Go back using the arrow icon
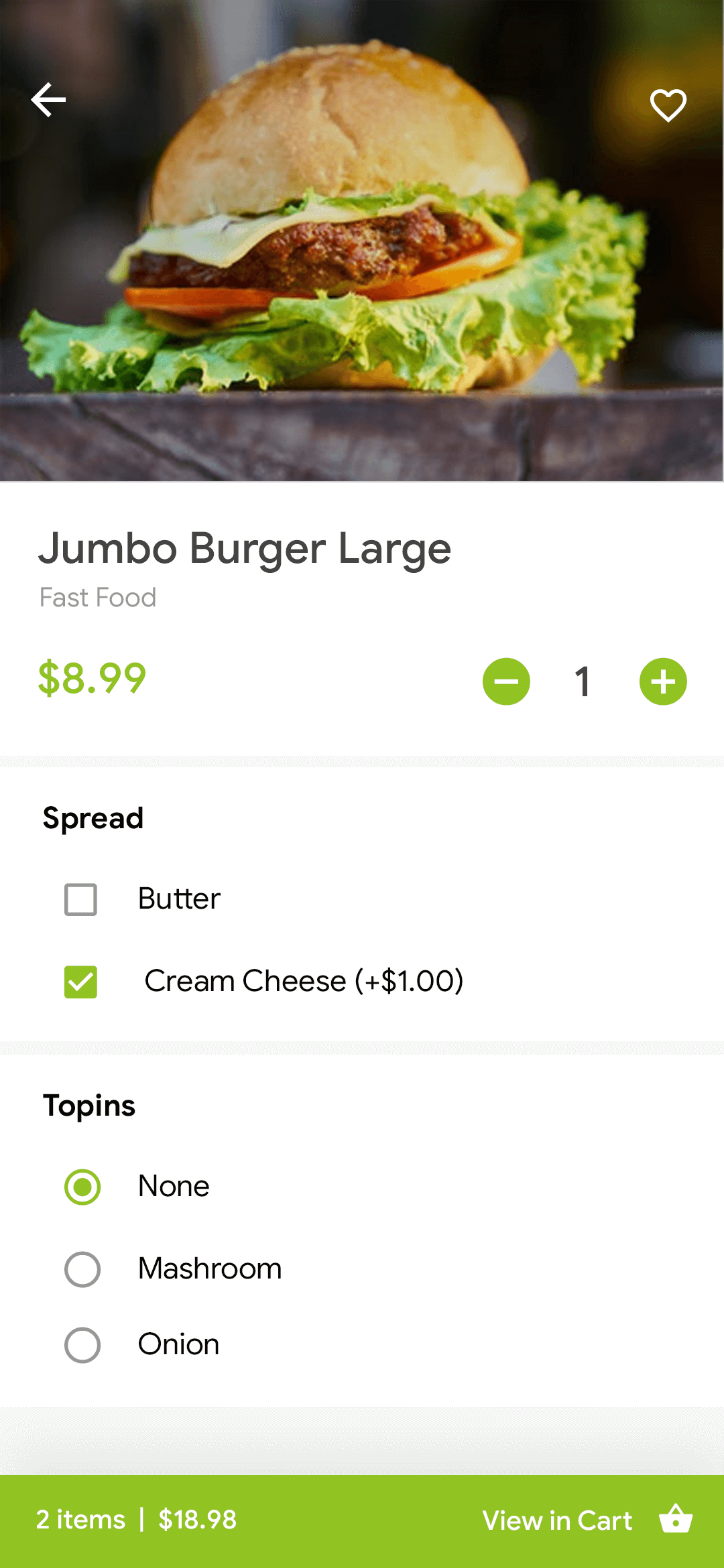Viewport: 724px width, 1568px height. pyautogui.click(x=48, y=101)
